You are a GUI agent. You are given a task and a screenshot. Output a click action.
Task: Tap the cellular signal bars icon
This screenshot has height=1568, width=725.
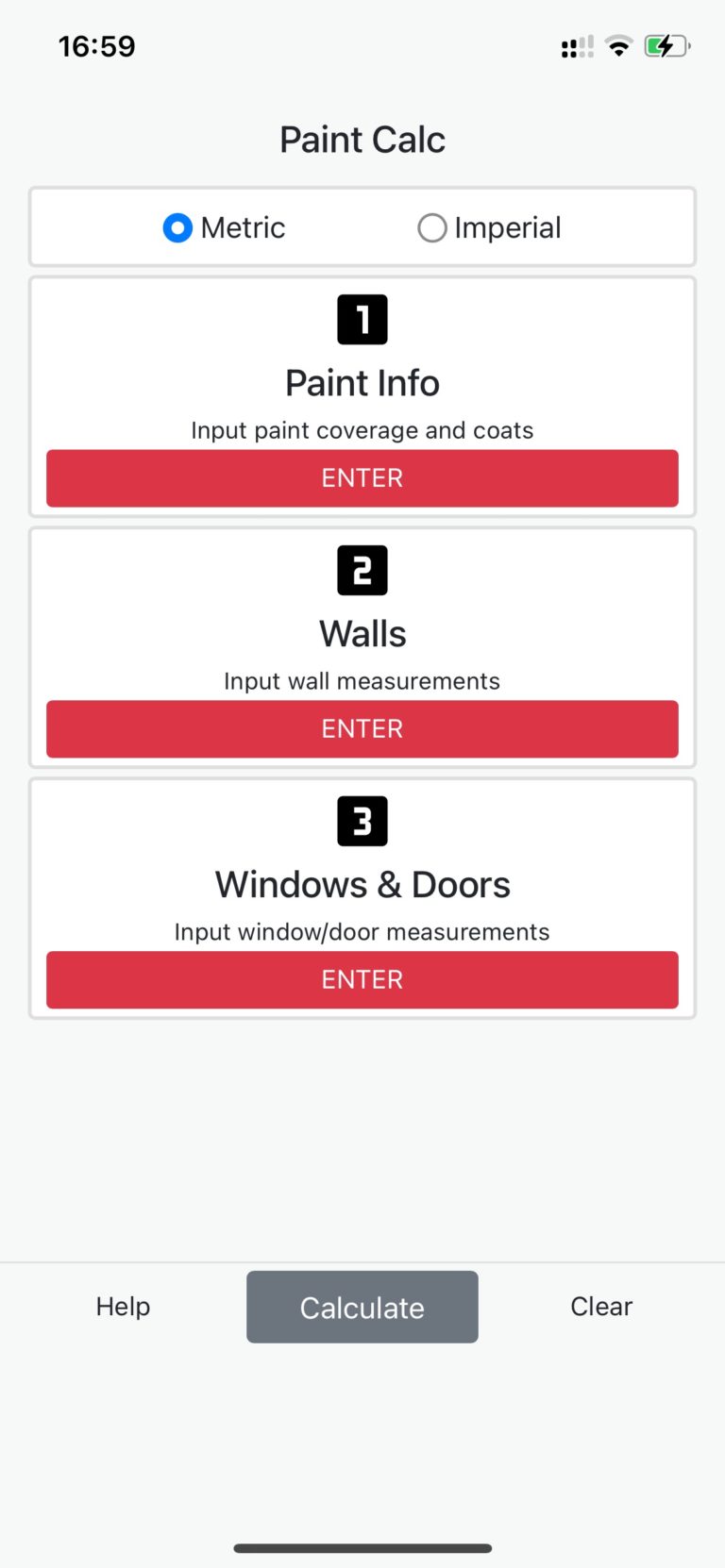[x=576, y=46]
